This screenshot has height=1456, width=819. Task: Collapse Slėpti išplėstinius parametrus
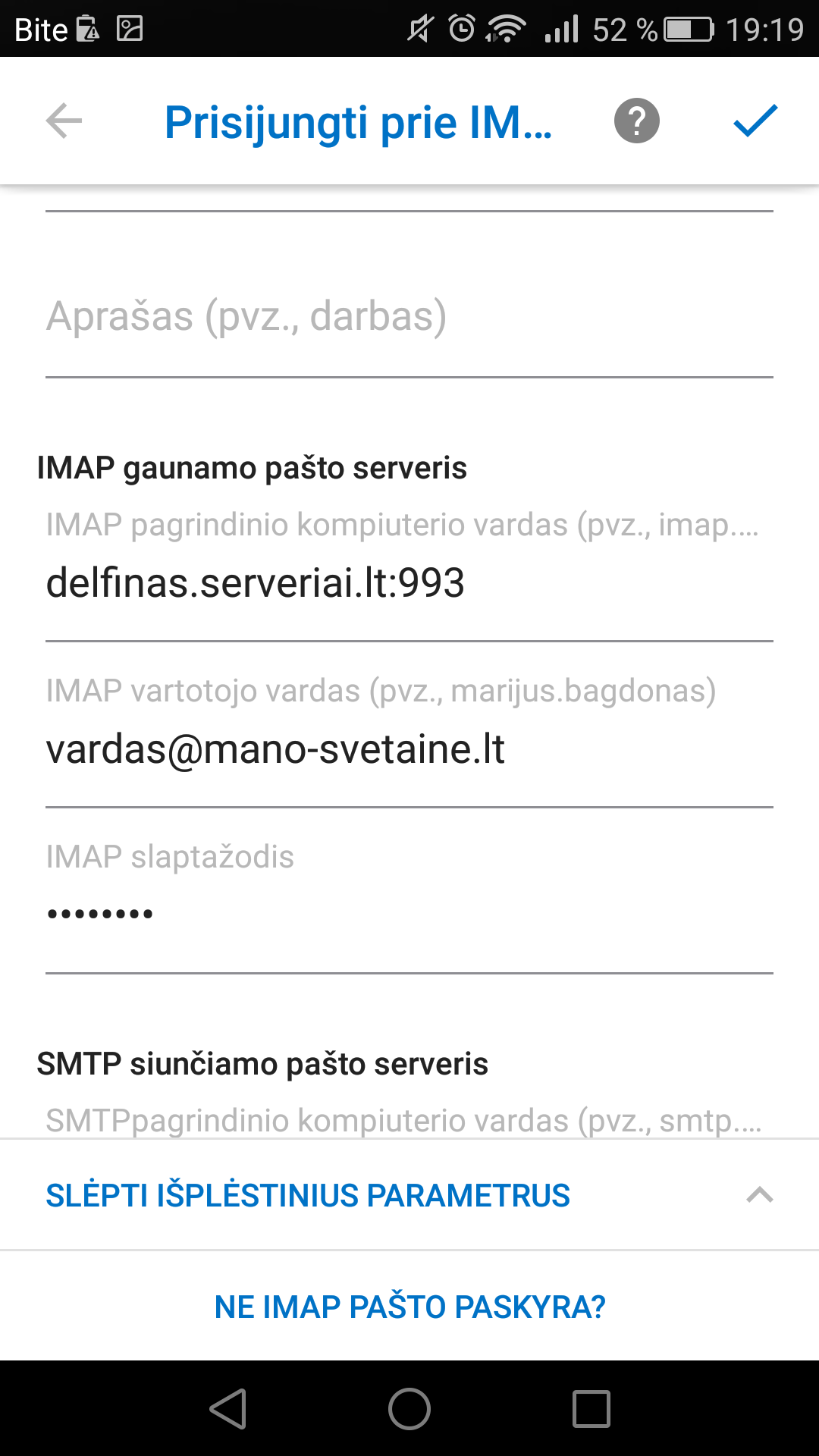(x=409, y=1195)
